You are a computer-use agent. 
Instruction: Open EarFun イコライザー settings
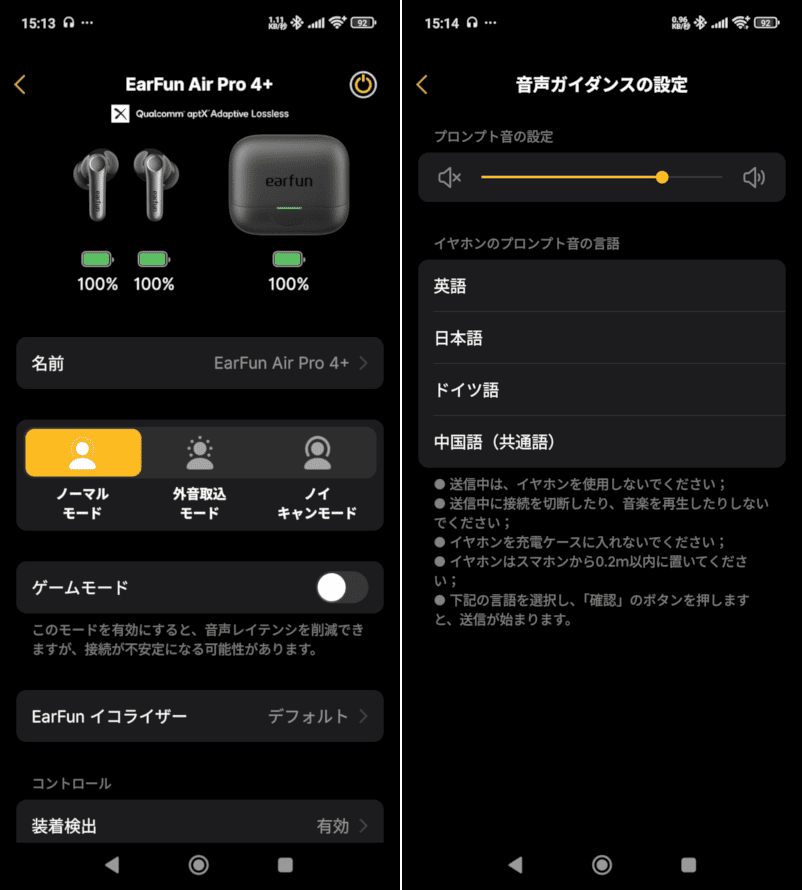(200, 716)
